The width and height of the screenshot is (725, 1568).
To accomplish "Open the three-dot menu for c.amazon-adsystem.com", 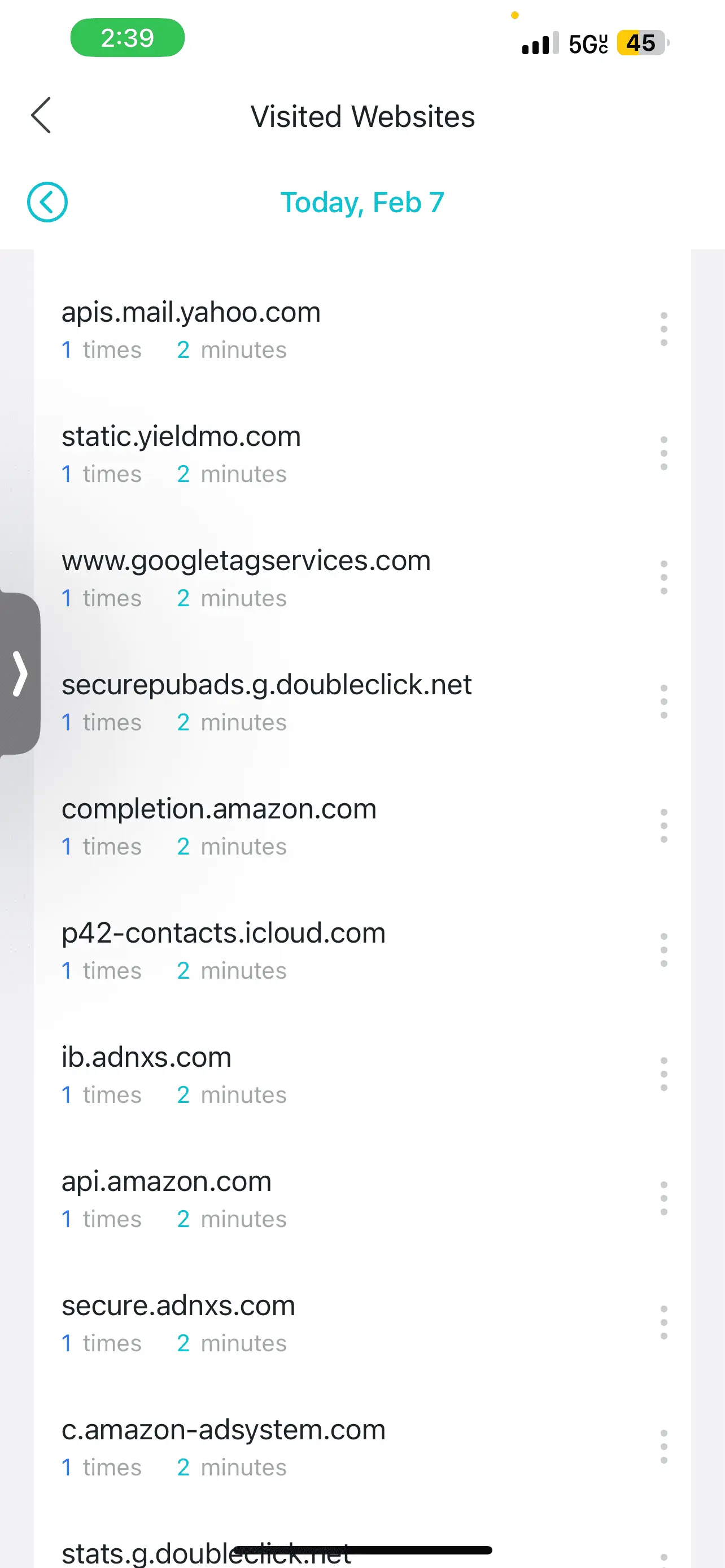I will [x=663, y=1447].
